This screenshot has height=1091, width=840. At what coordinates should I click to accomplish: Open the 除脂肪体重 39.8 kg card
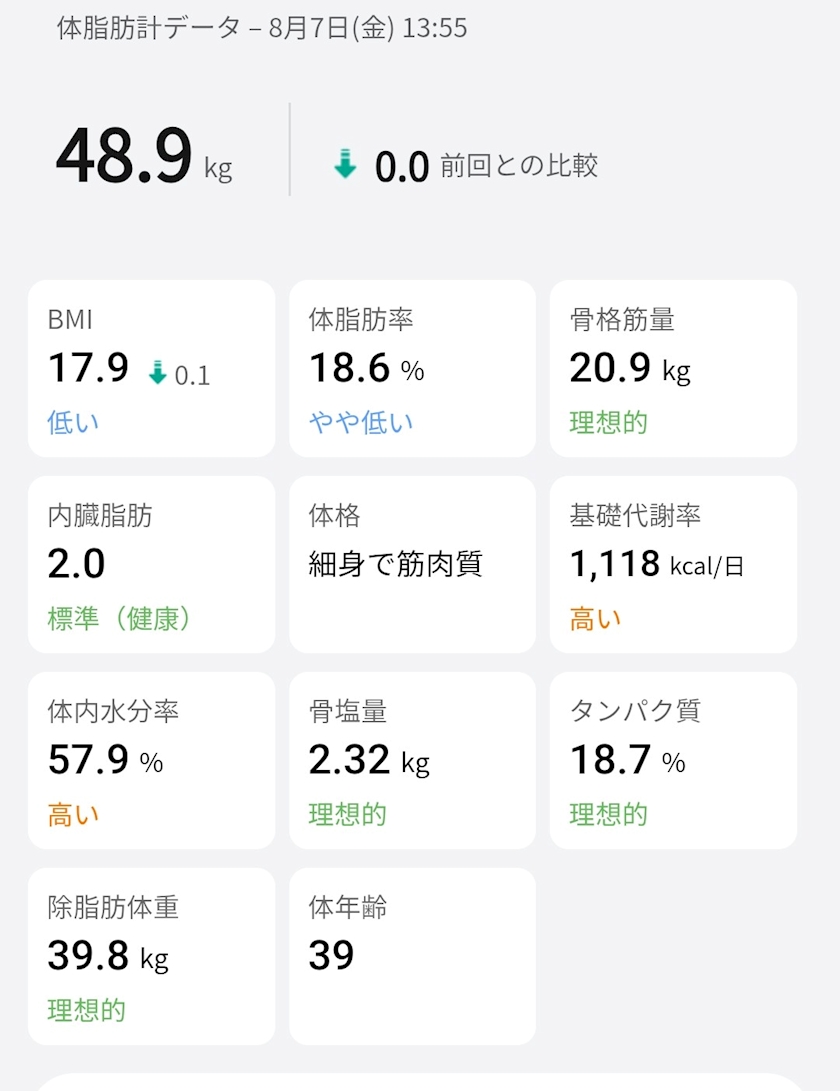coord(151,956)
